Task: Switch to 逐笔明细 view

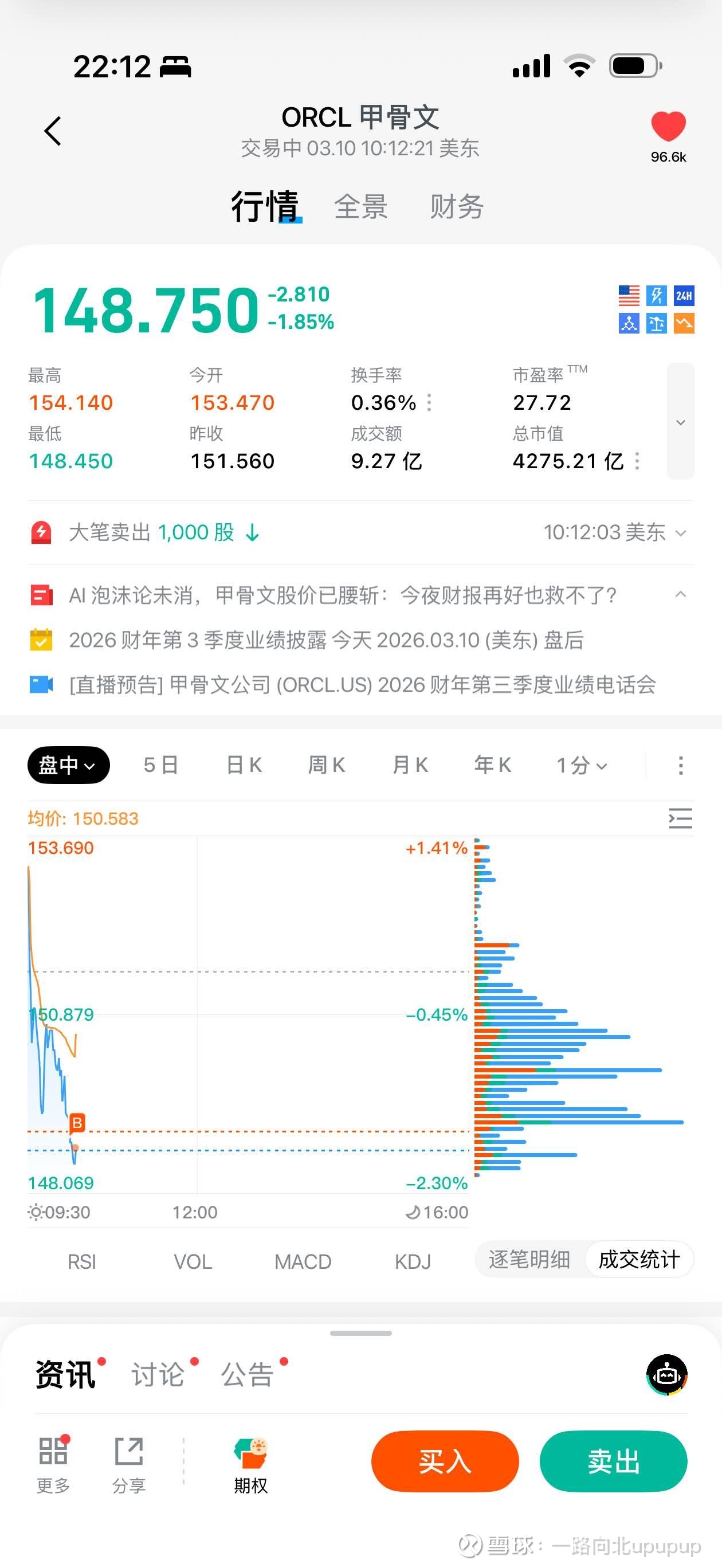Action: [x=529, y=1260]
